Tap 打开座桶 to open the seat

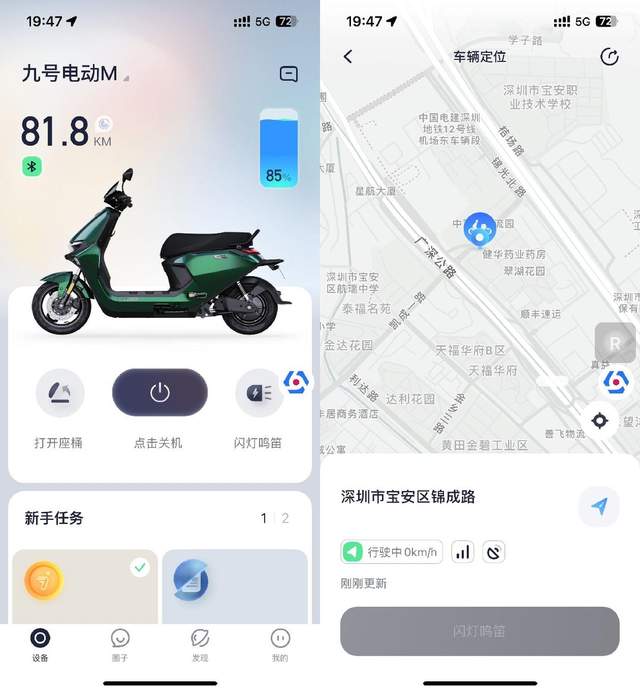[x=60, y=393]
